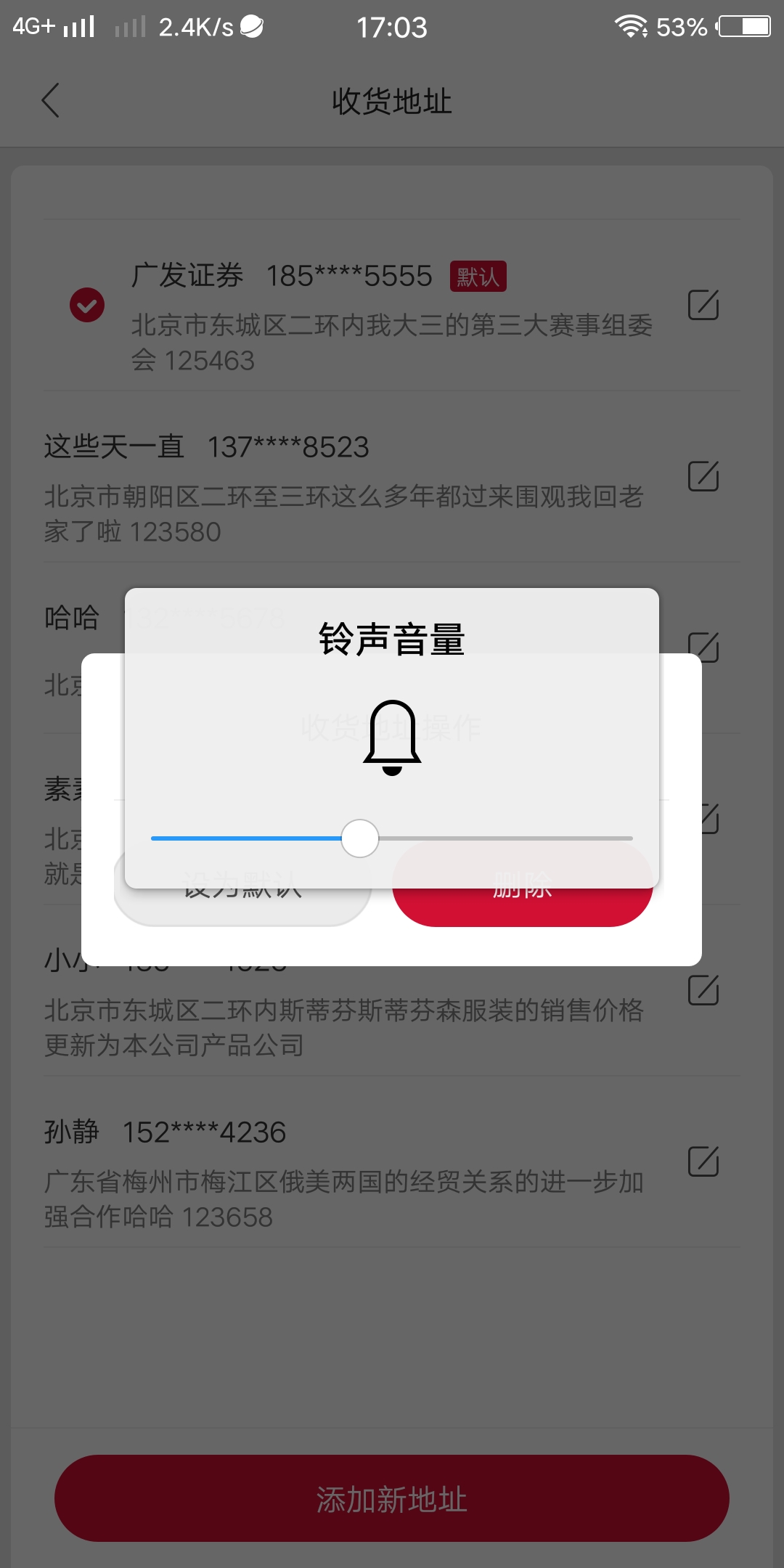
Task: Edit the 广发证券 address
Action: tap(703, 305)
